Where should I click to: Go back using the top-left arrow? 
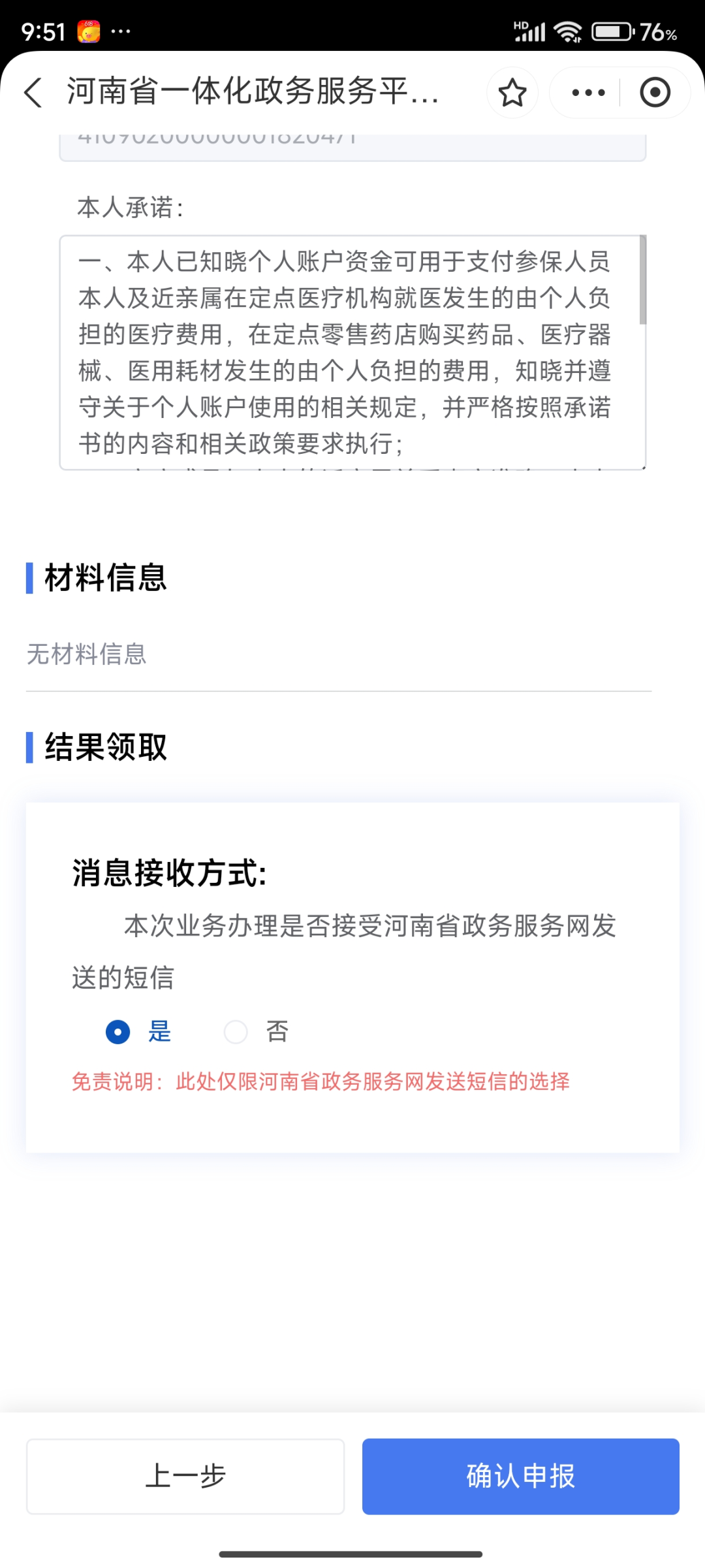point(34,92)
